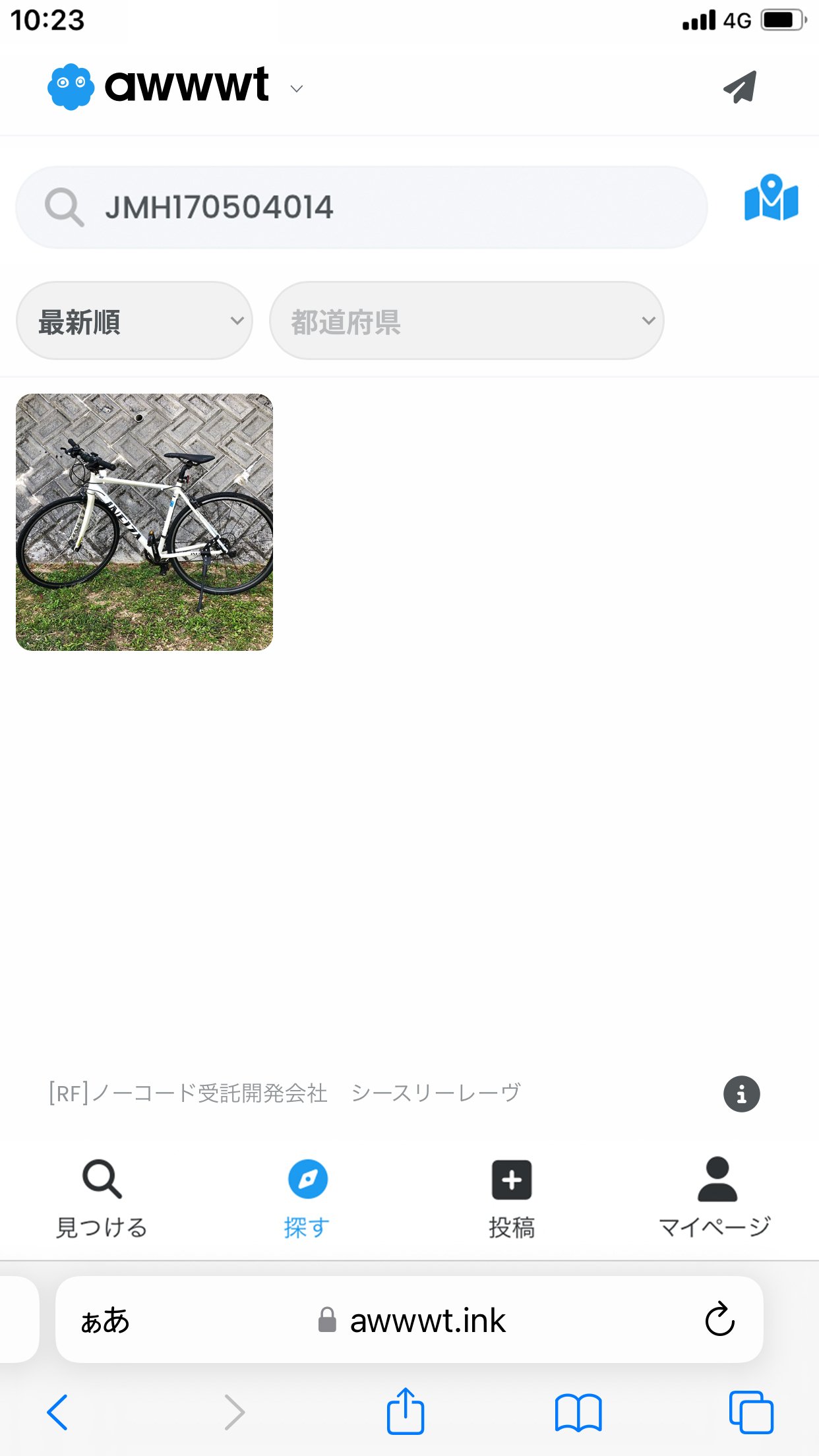Screen dimensions: 819x1456
Task: Tap the info circle icon
Action: [743, 1094]
